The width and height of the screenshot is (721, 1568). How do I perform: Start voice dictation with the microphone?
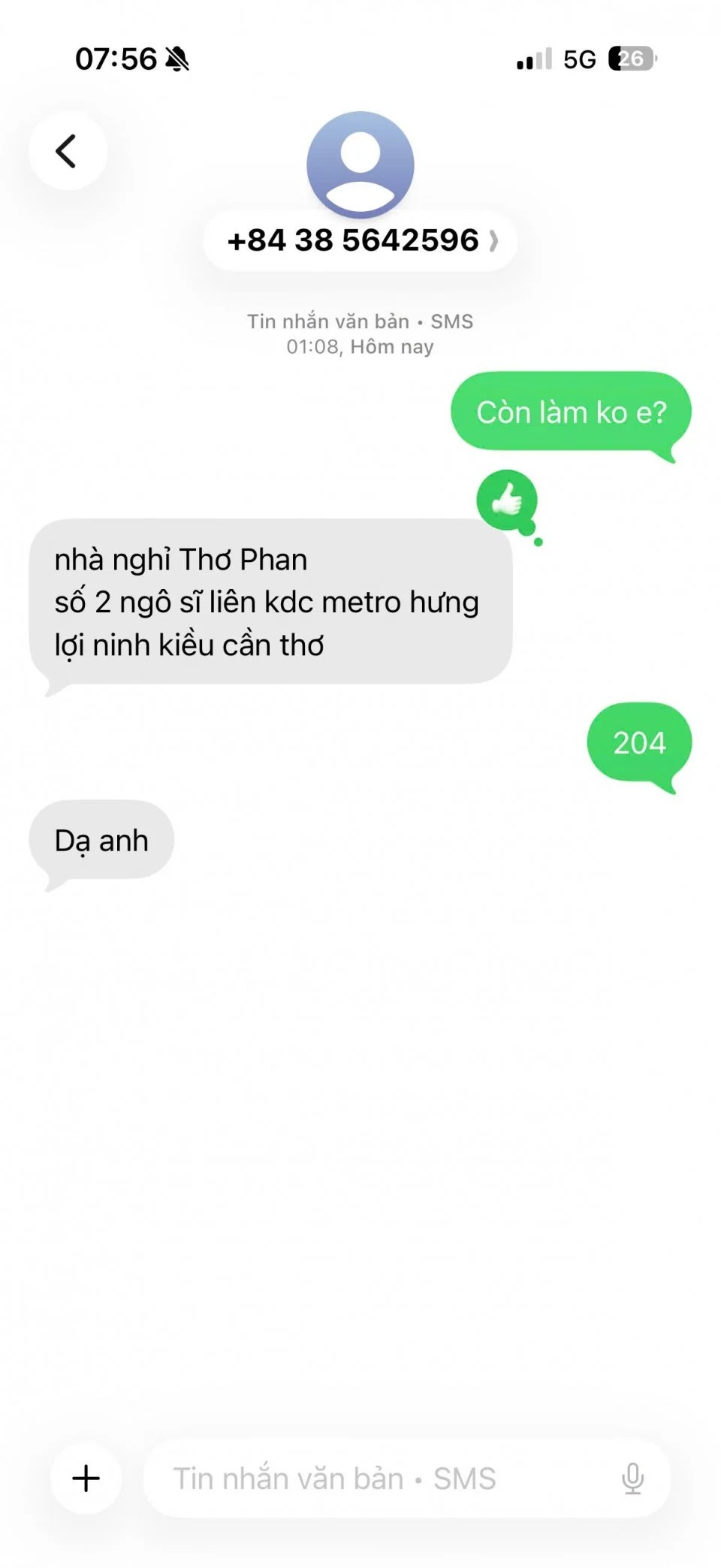632,1478
